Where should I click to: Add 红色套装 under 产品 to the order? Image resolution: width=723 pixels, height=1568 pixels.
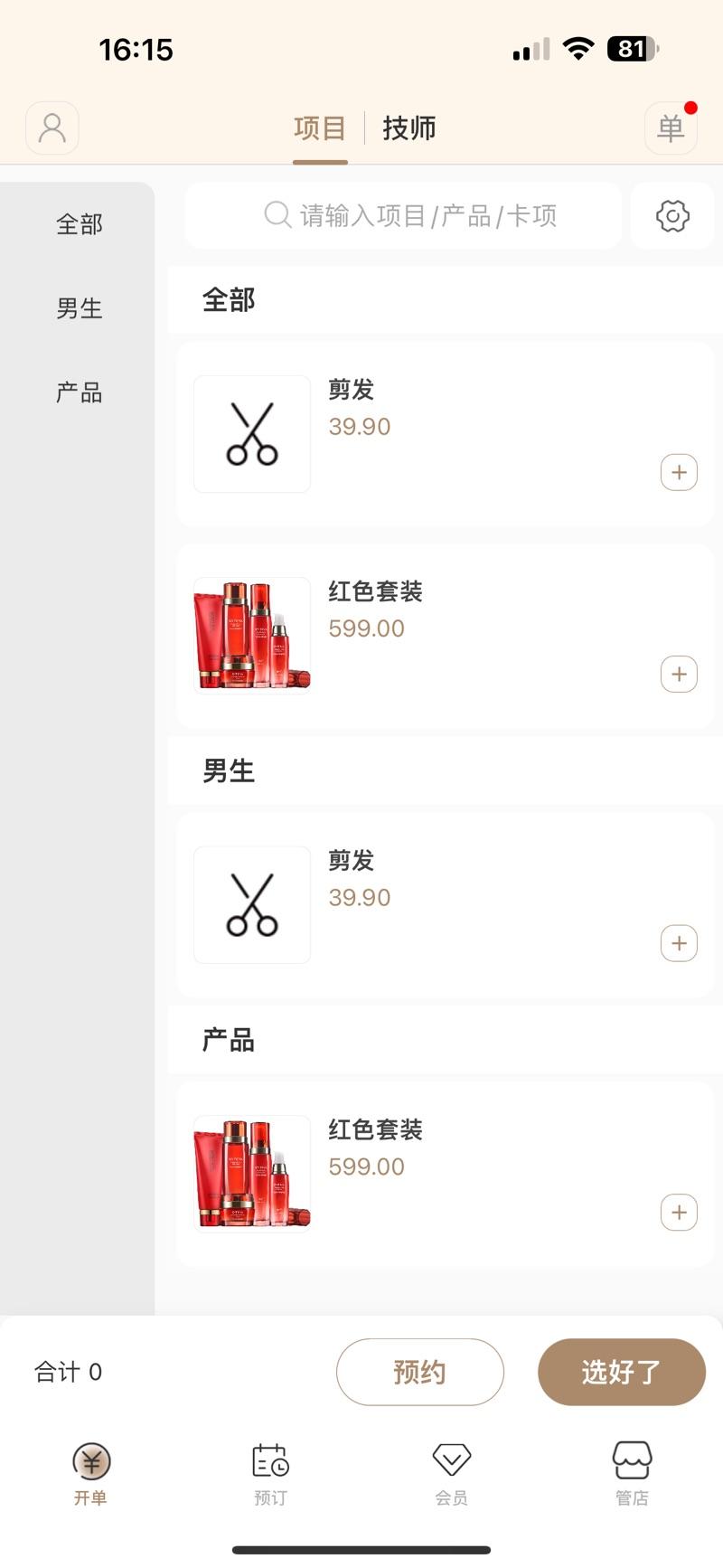(x=679, y=1213)
